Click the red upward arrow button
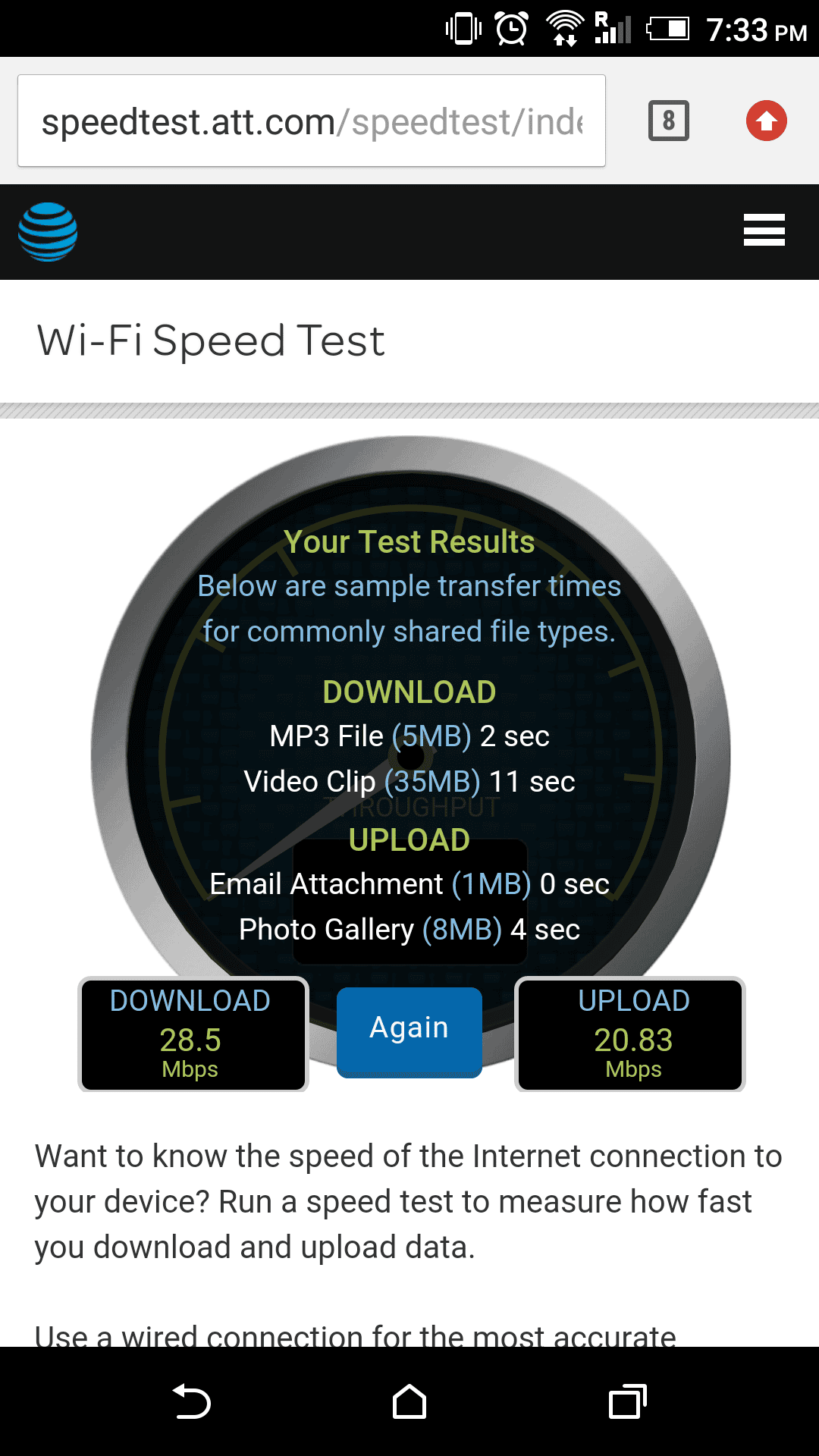This screenshot has width=819, height=1456. (x=766, y=121)
